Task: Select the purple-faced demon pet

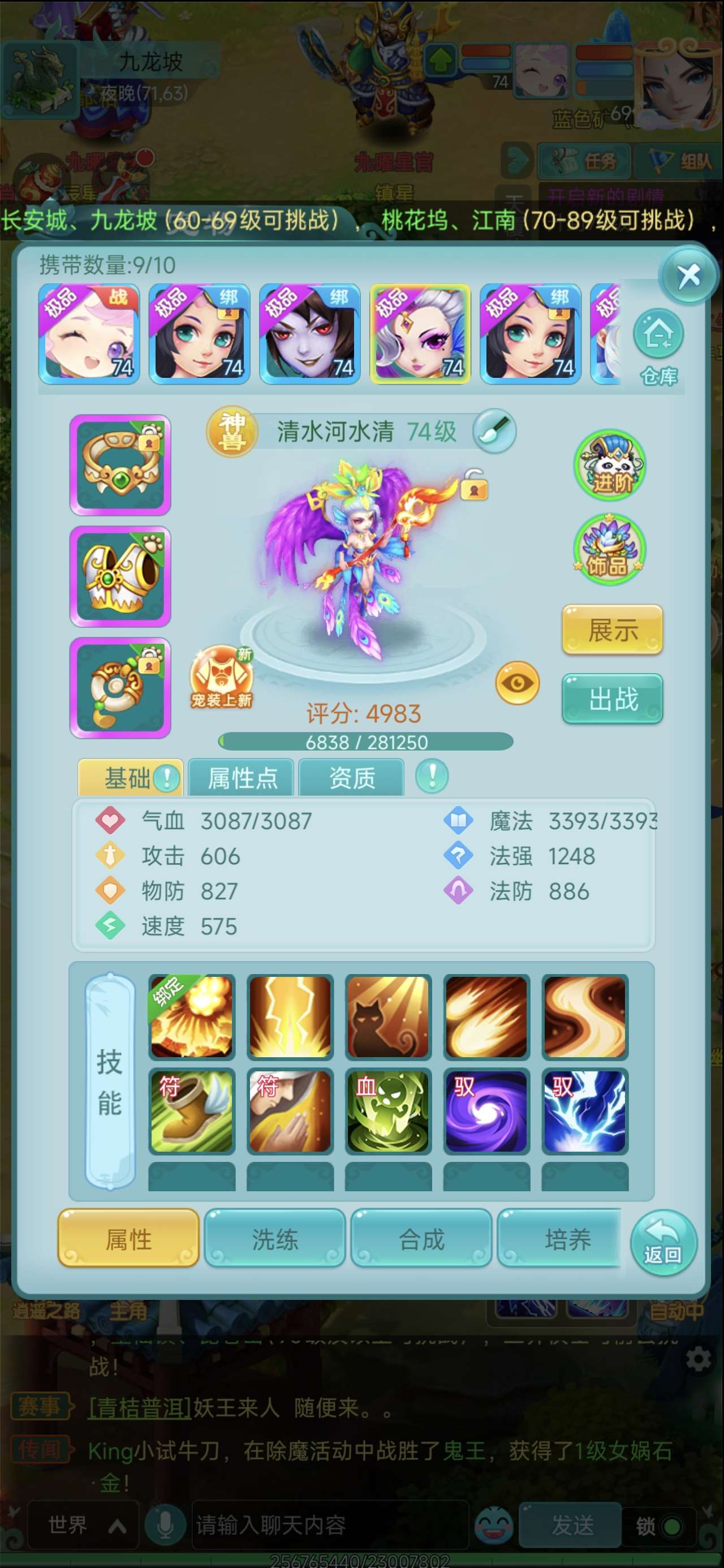Action: click(x=310, y=334)
